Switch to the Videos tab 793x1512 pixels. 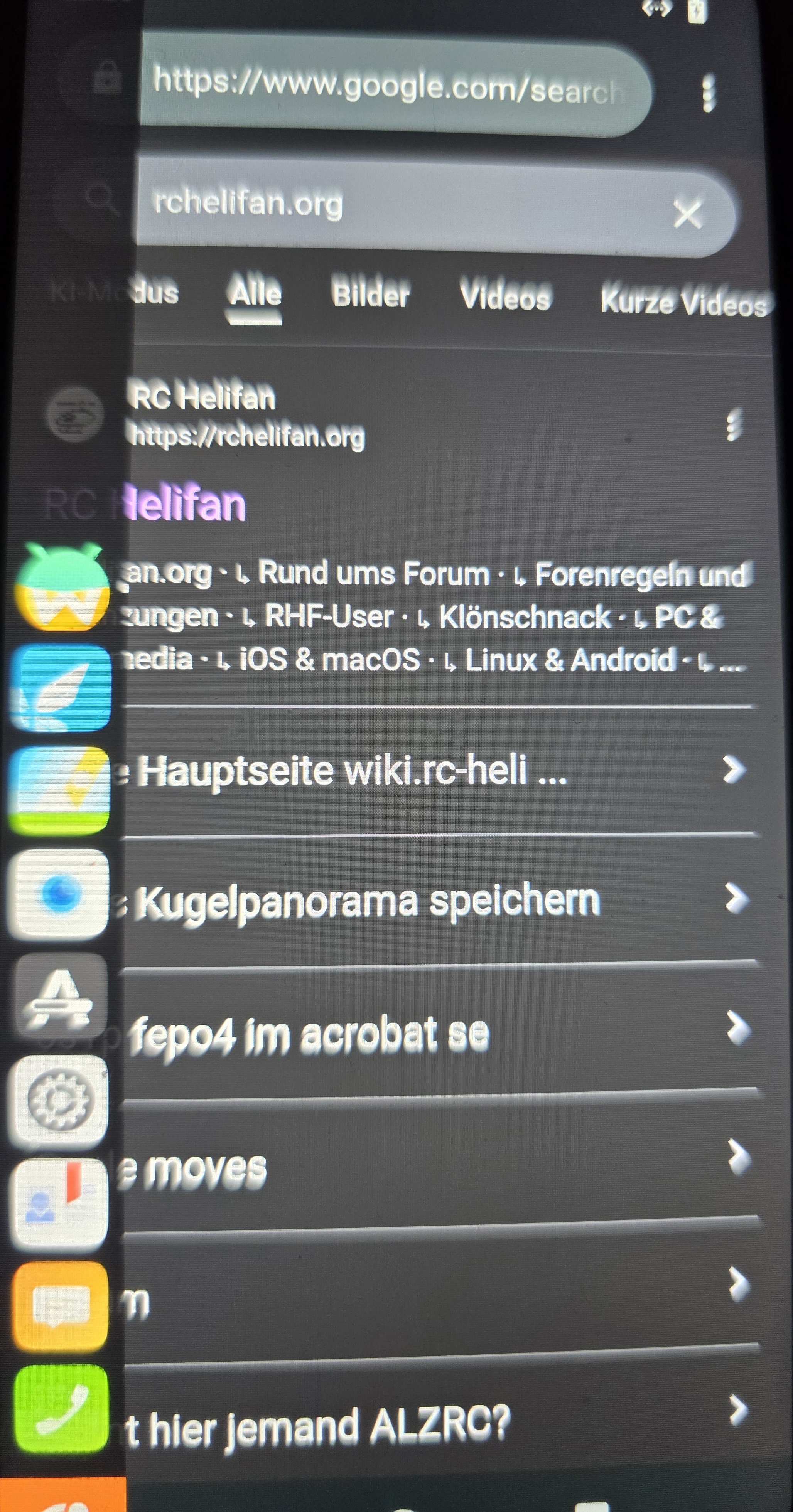[505, 295]
